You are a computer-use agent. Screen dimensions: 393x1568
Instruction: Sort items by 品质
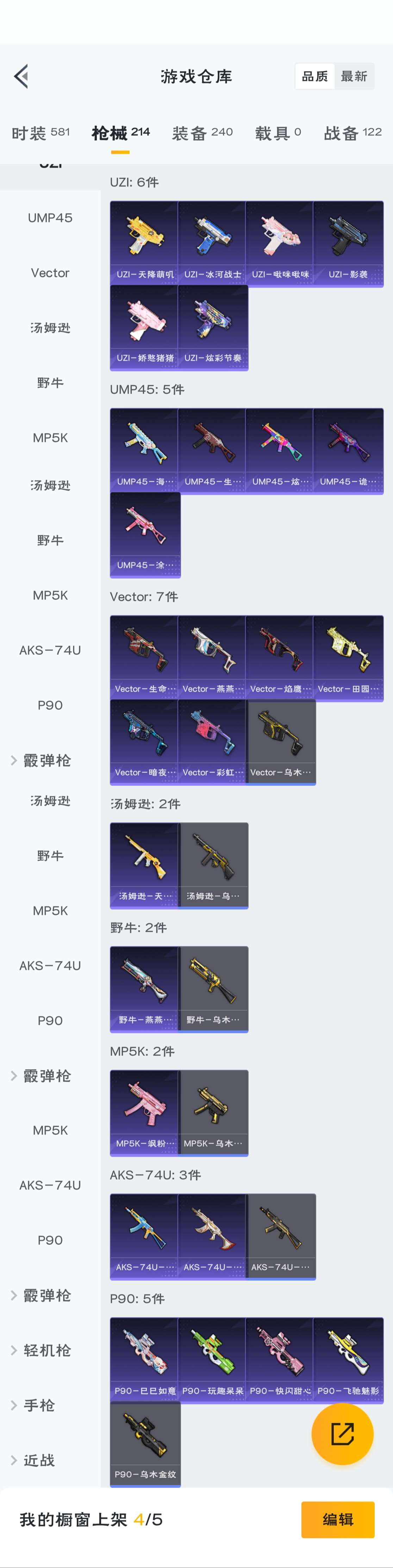point(314,77)
